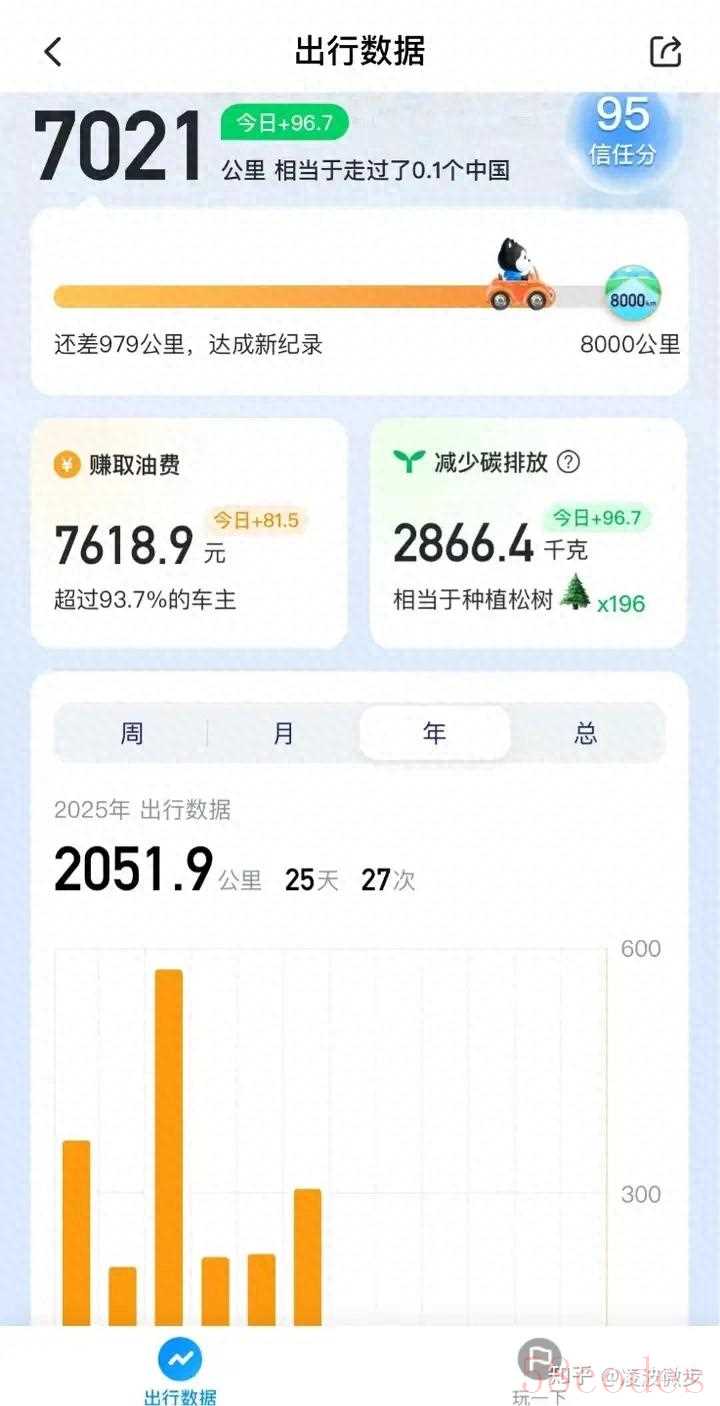720x1406 pixels.
Task: Select the 年 segment
Action: 434,734
